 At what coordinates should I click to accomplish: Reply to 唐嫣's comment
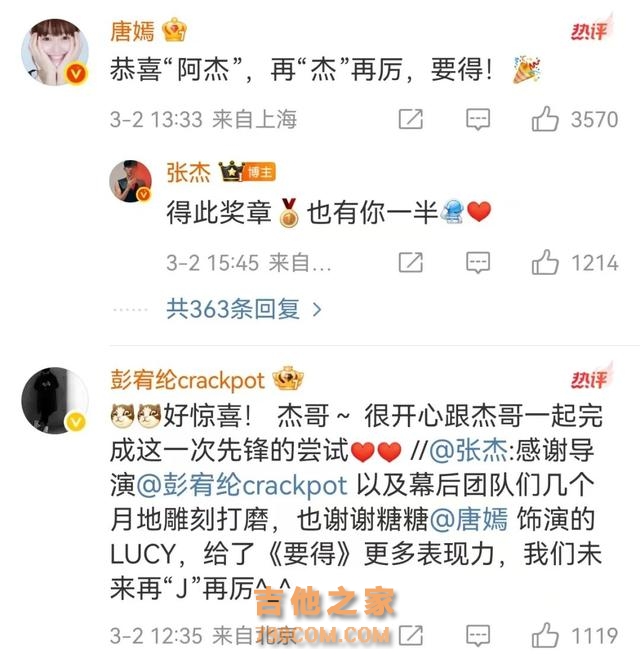pos(478,120)
